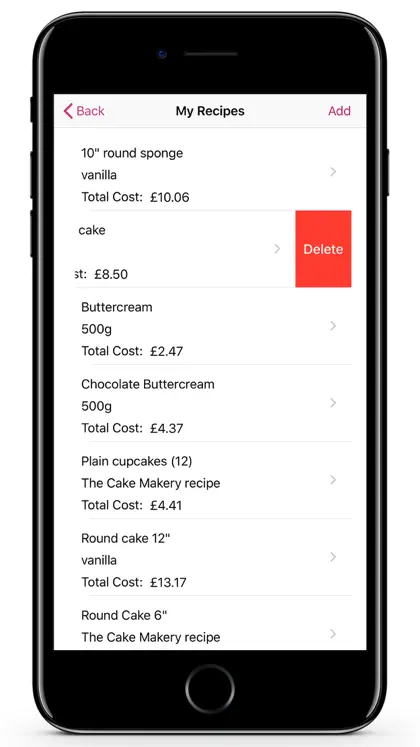Select the Round Cake 6" recipe
The height and width of the screenshot is (747, 420).
click(x=210, y=623)
